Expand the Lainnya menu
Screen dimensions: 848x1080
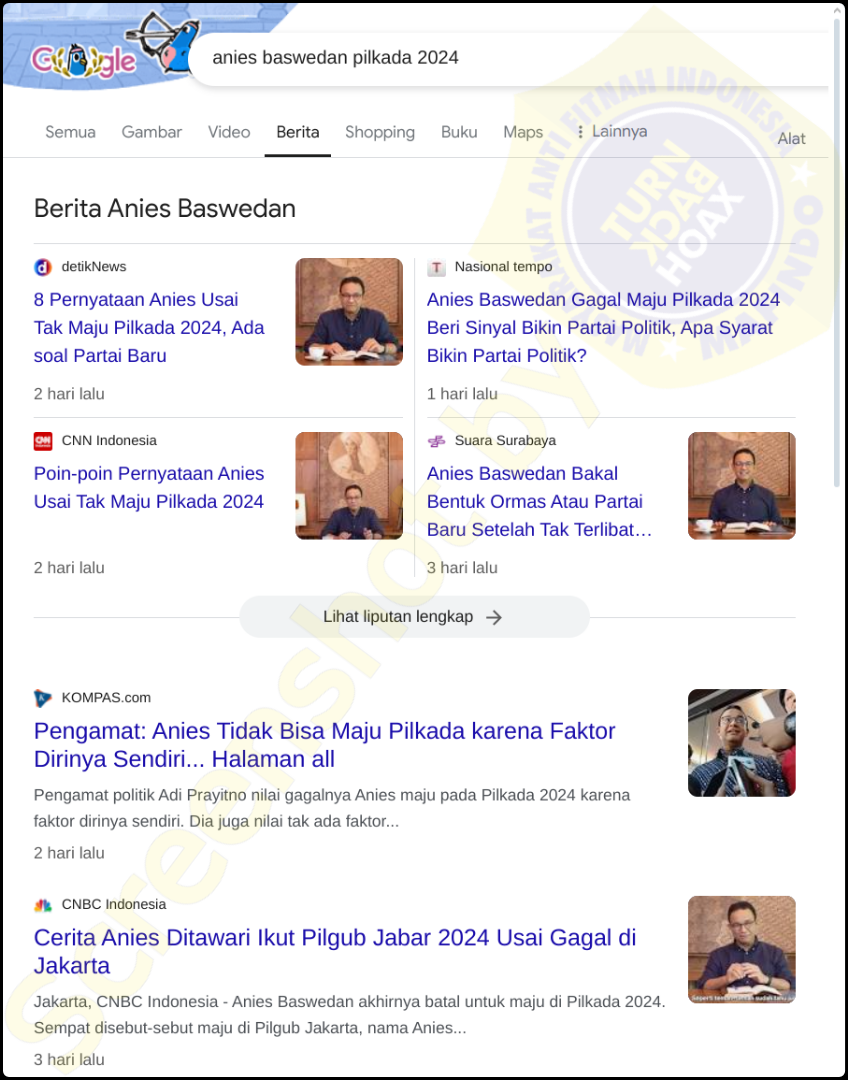click(x=611, y=132)
